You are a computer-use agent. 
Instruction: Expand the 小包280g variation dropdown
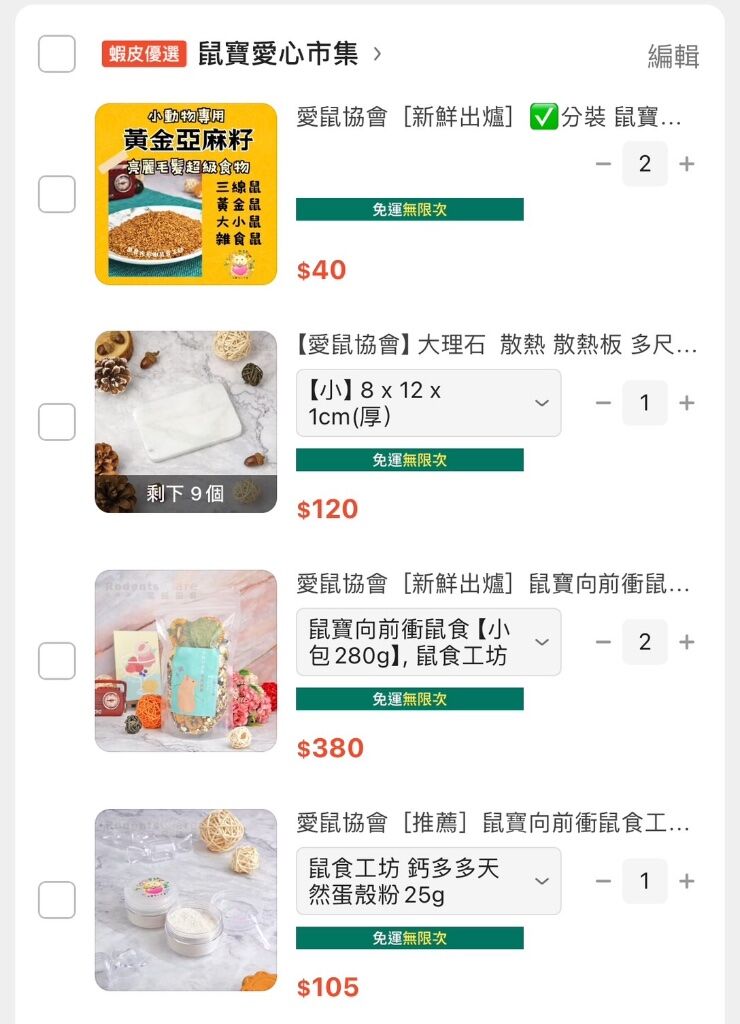click(x=428, y=642)
